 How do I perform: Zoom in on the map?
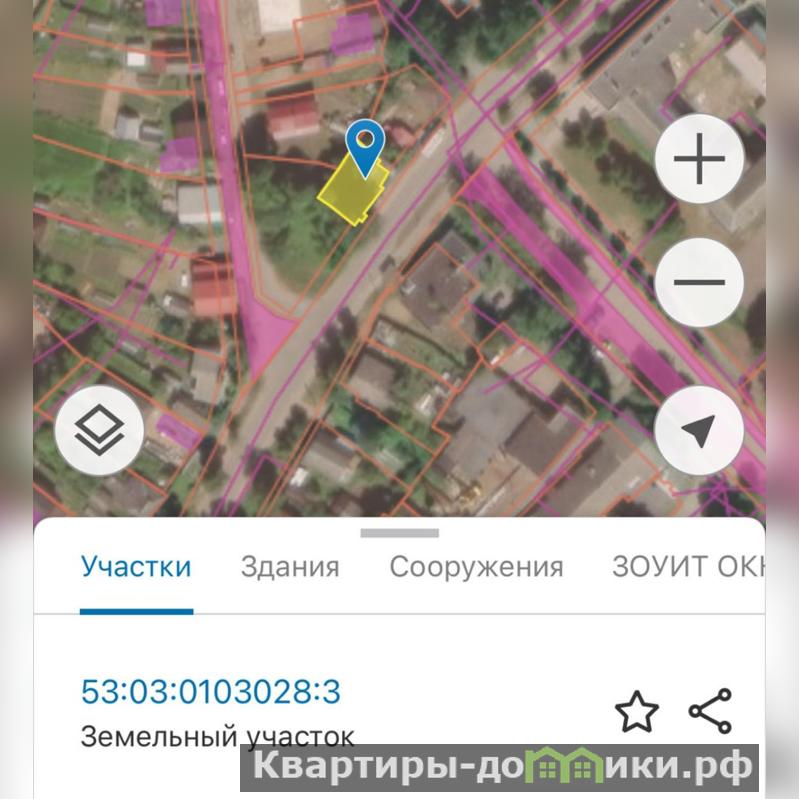(699, 160)
